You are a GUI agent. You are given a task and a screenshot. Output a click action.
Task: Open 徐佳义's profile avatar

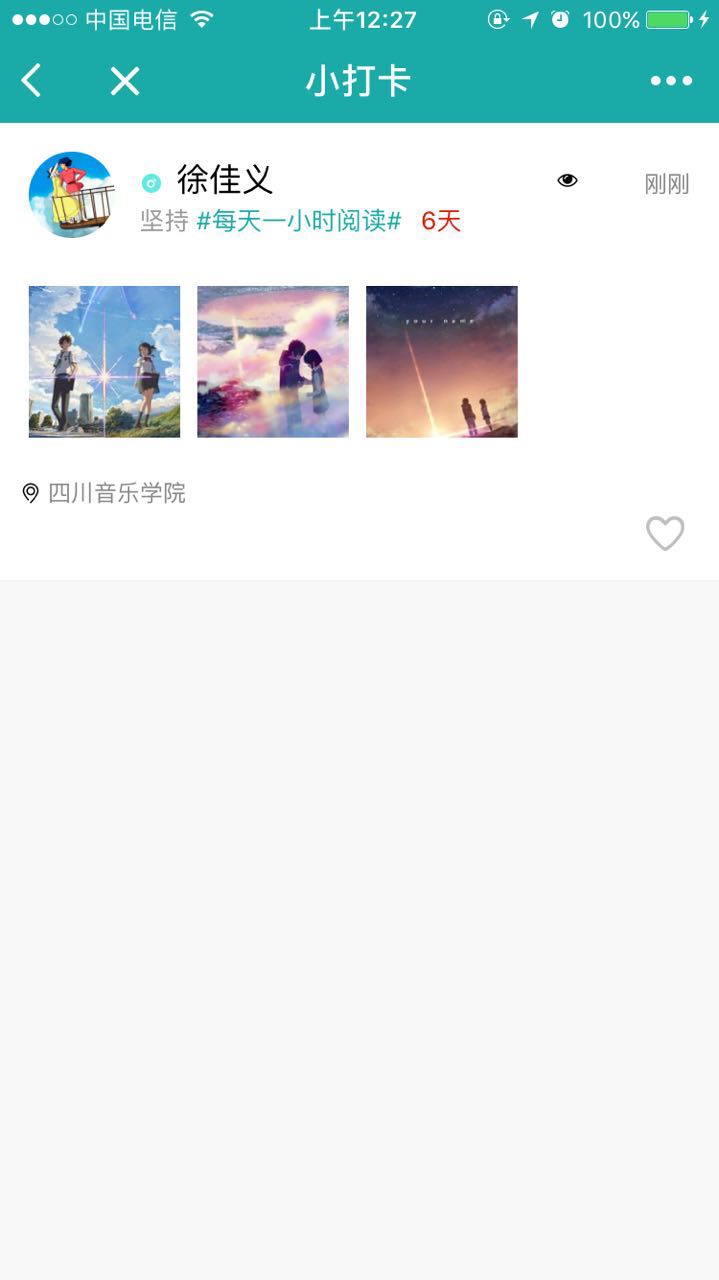click(71, 194)
